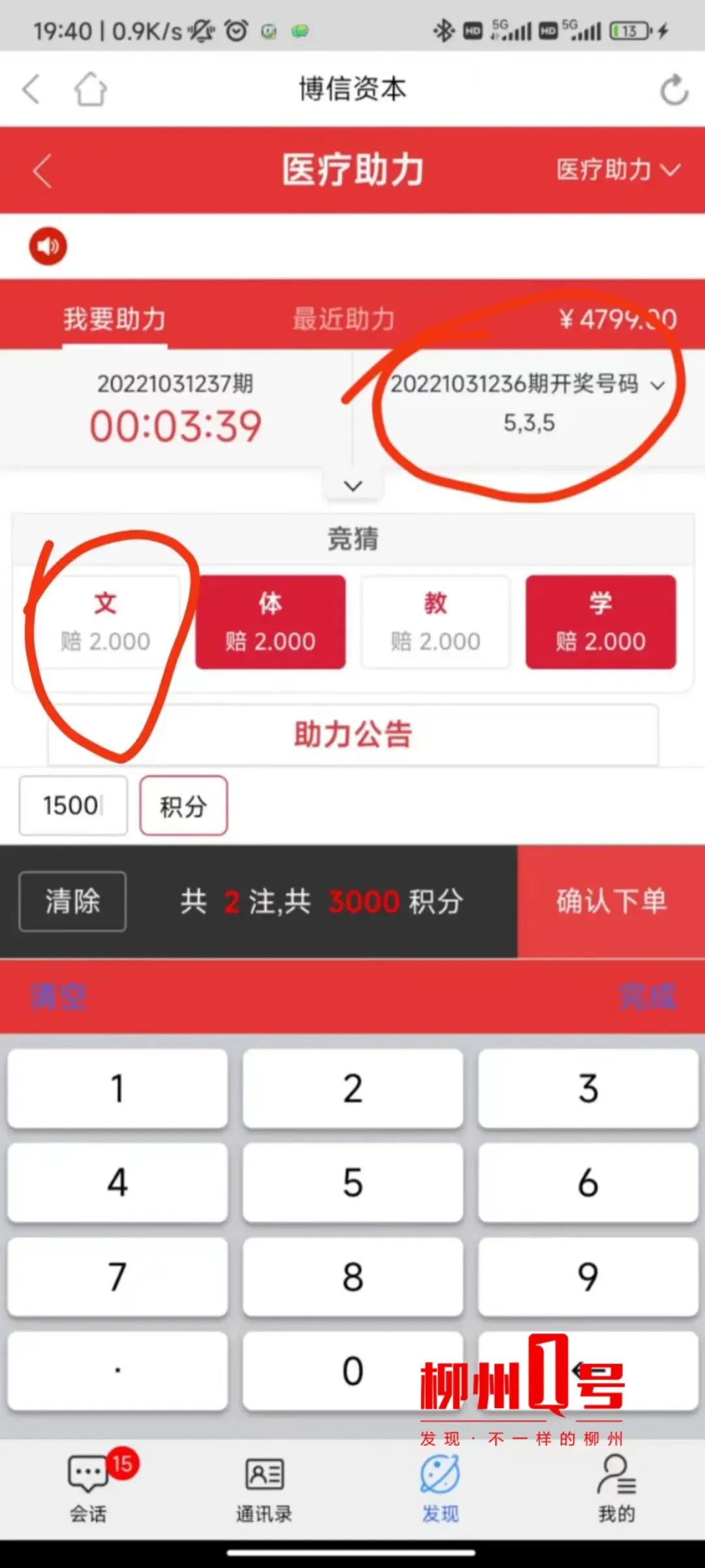
Task: Select the 我要助力 tab
Action: point(115,319)
